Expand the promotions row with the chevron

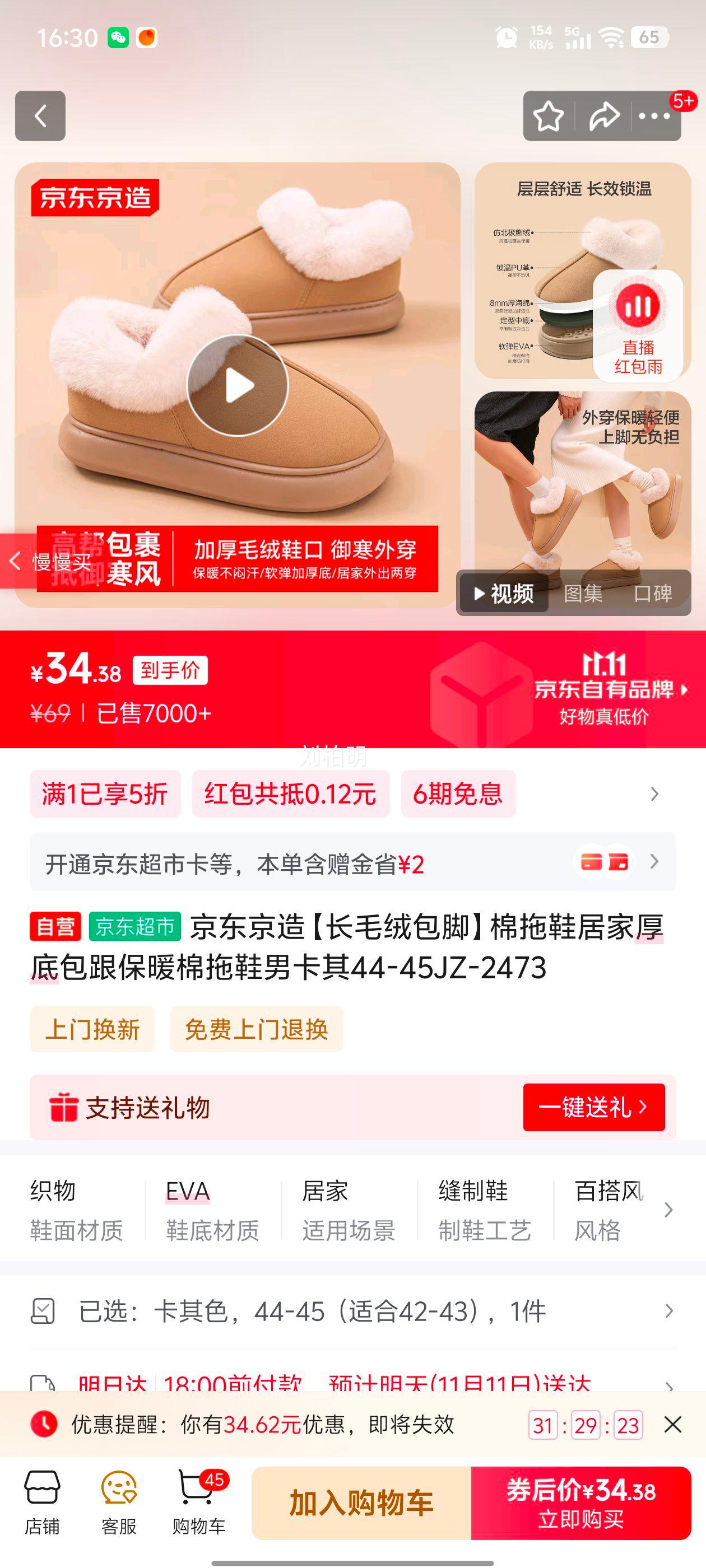[x=654, y=794]
